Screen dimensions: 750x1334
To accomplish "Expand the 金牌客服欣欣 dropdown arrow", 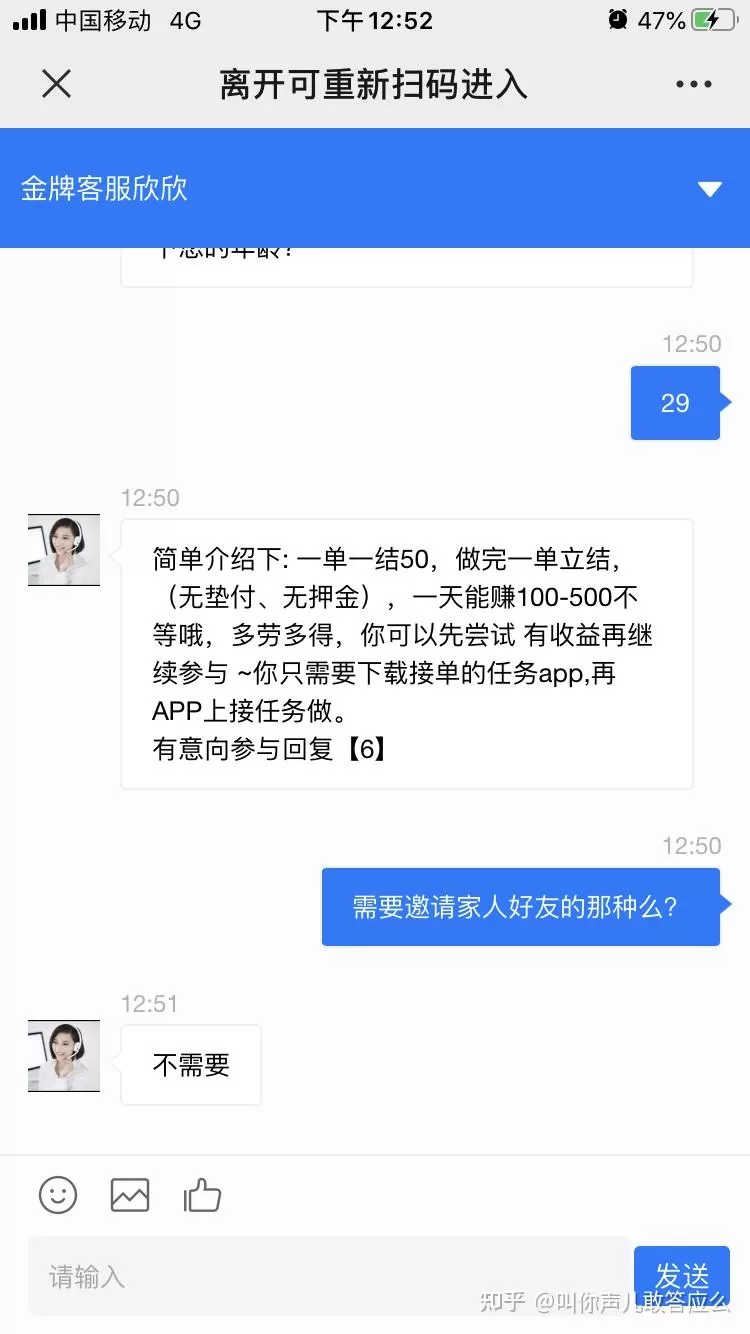I will coord(709,188).
